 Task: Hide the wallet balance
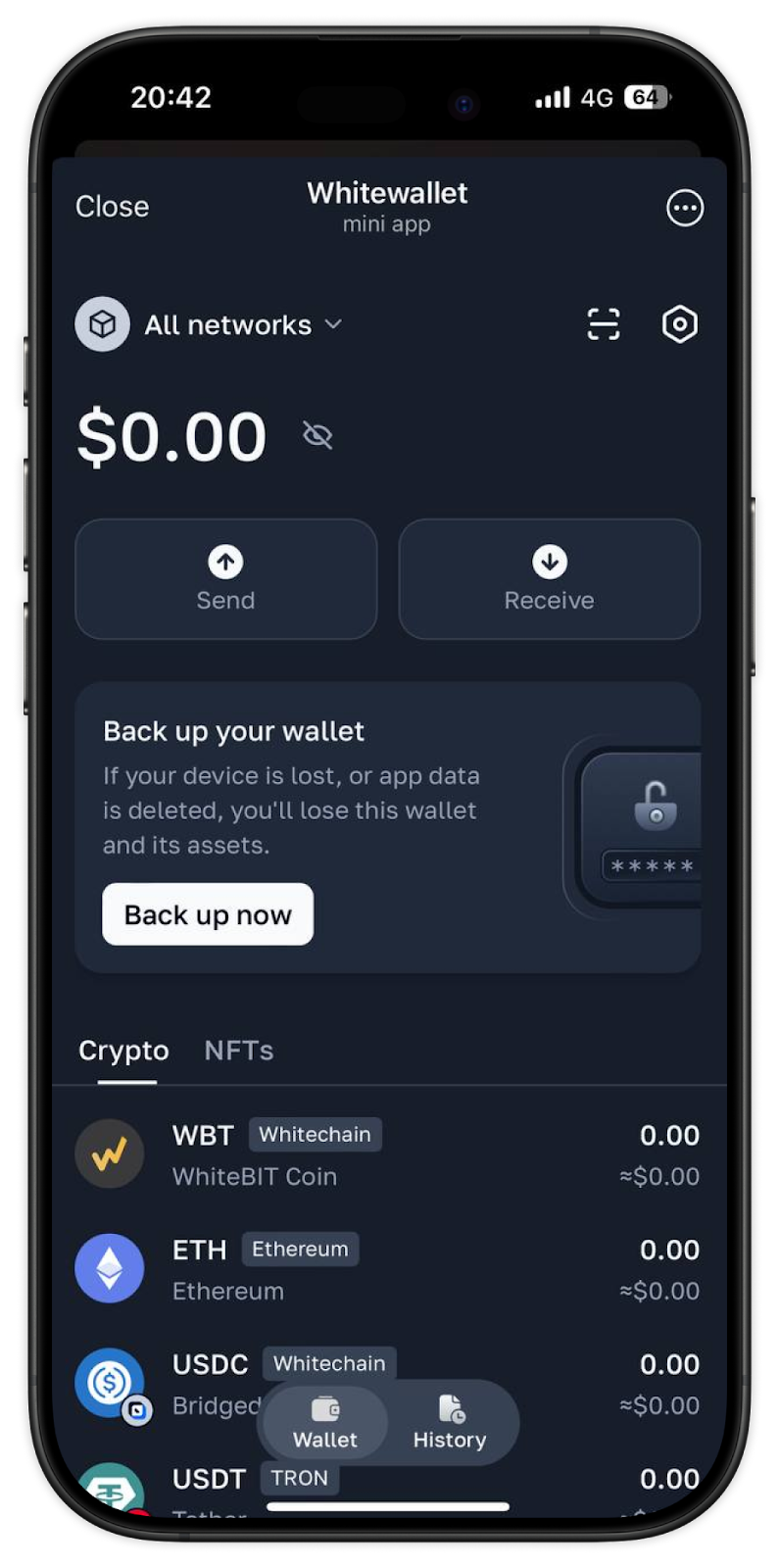317,435
